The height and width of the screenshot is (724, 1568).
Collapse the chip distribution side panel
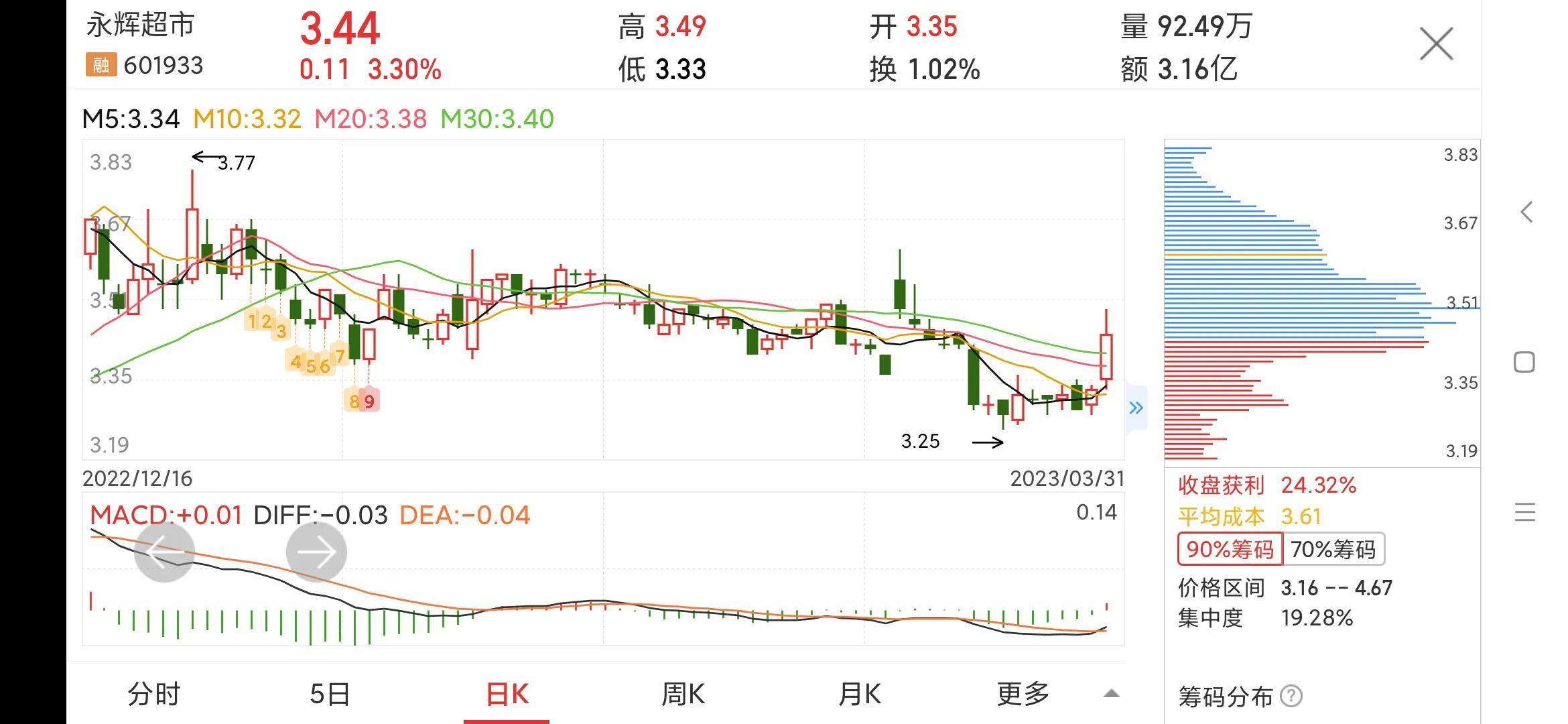pyautogui.click(x=1136, y=408)
